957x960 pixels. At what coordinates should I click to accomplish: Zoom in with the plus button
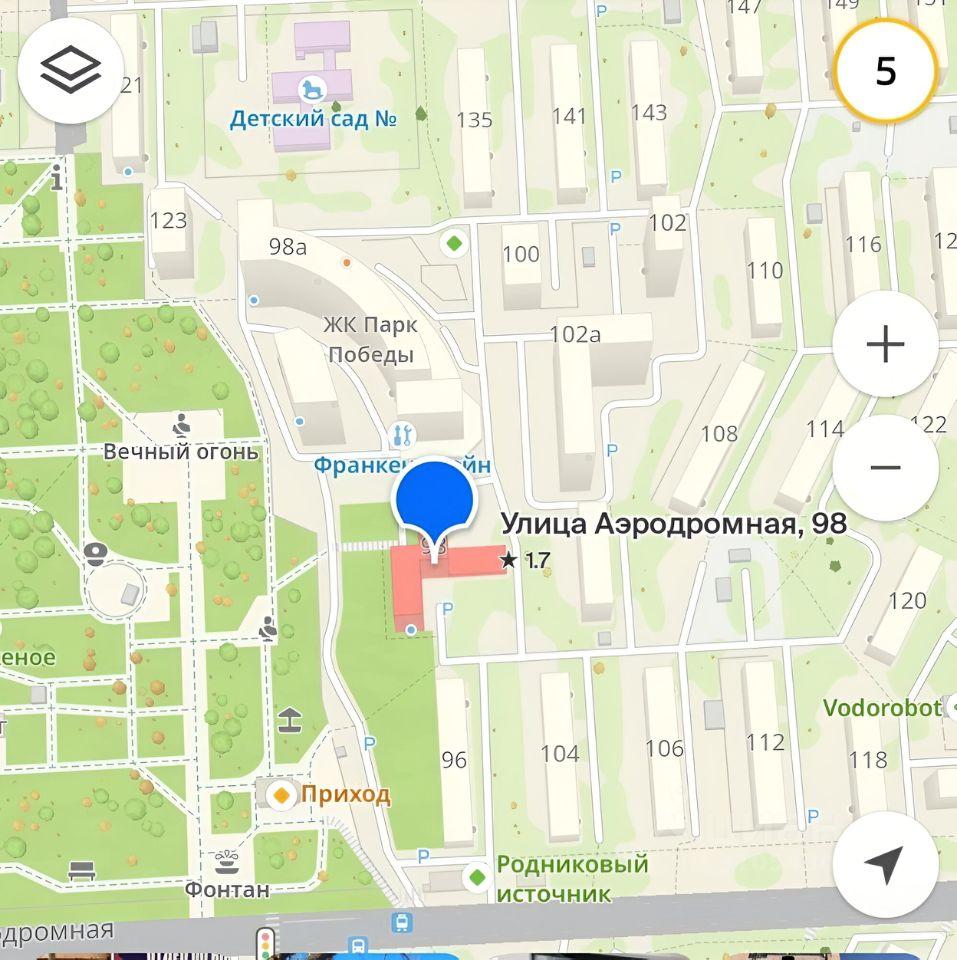[x=885, y=346]
